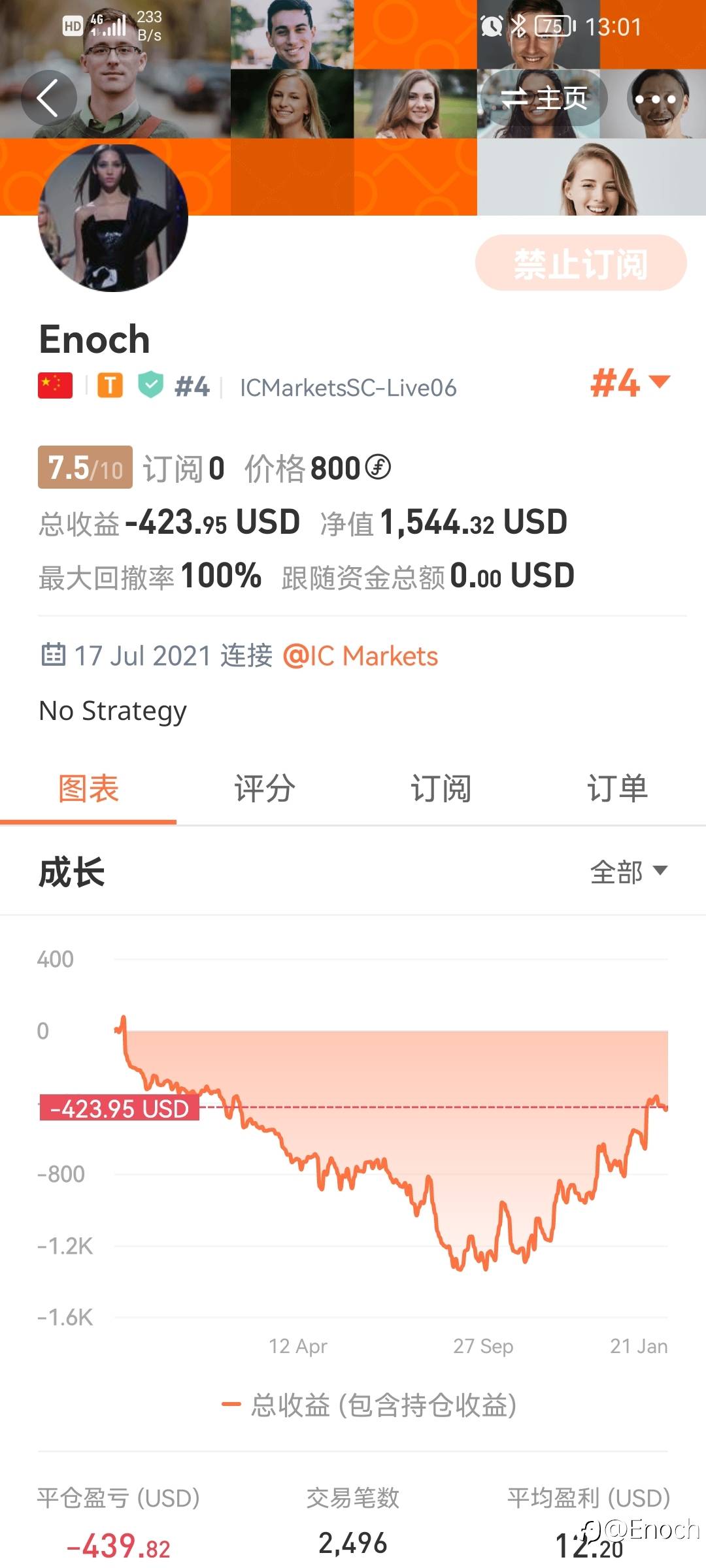Select the 图表 tab
The height and width of the screenshot is (1568, 706).
[88, 789]
